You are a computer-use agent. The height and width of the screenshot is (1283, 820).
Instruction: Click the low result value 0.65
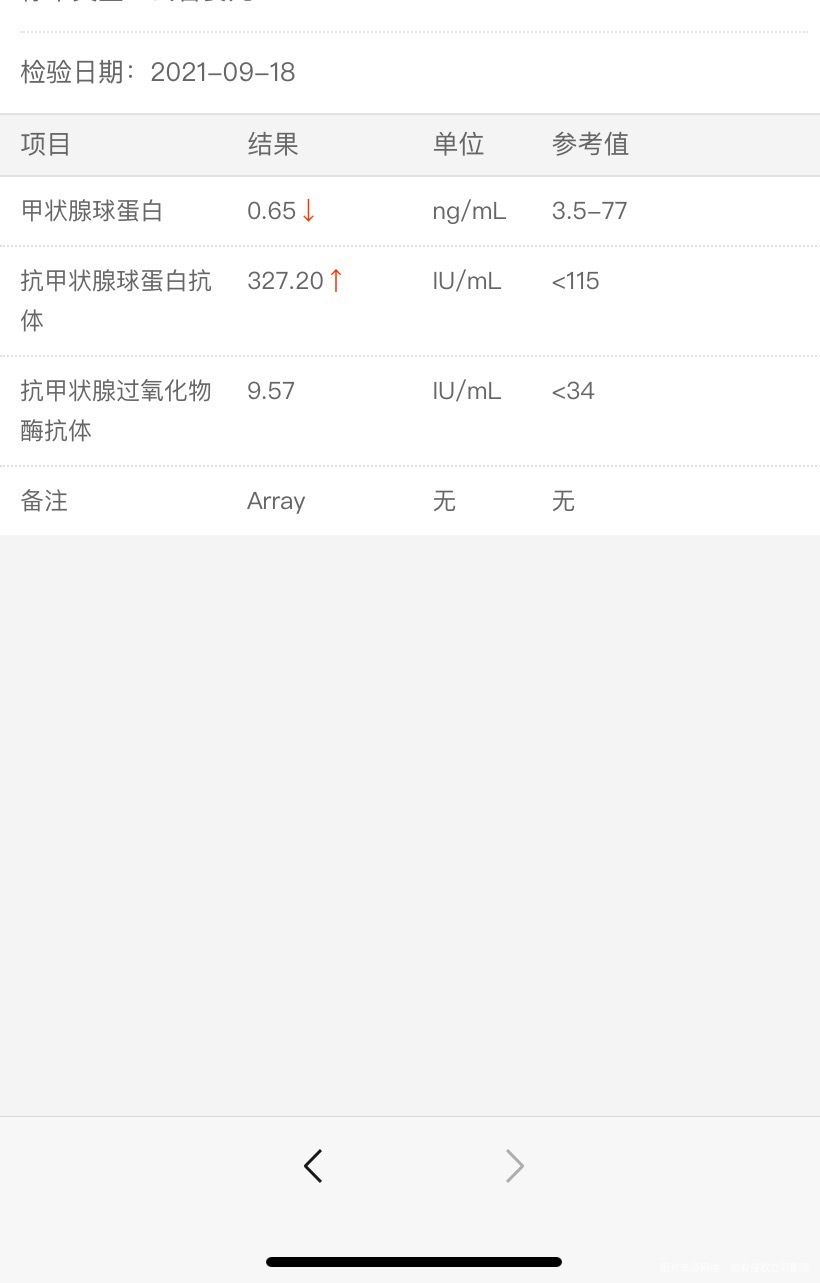click(268, 211)
